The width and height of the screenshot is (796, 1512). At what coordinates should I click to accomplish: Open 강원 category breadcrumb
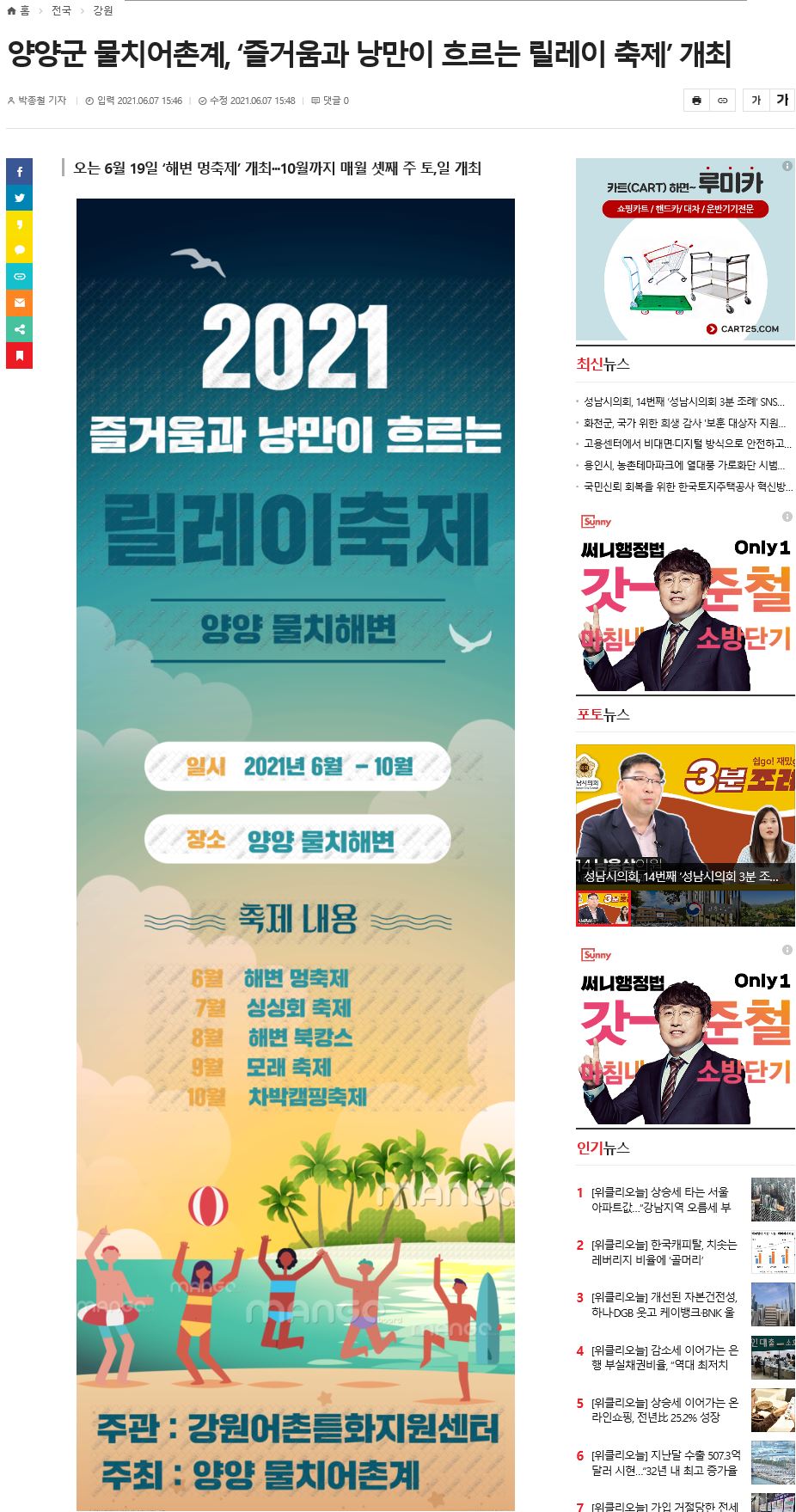pos(102,10)
